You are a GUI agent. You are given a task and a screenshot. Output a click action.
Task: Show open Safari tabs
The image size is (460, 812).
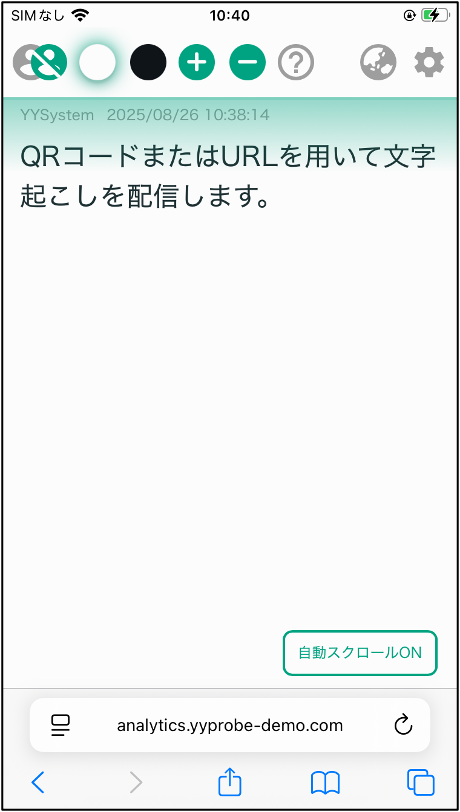click(421, 782)
